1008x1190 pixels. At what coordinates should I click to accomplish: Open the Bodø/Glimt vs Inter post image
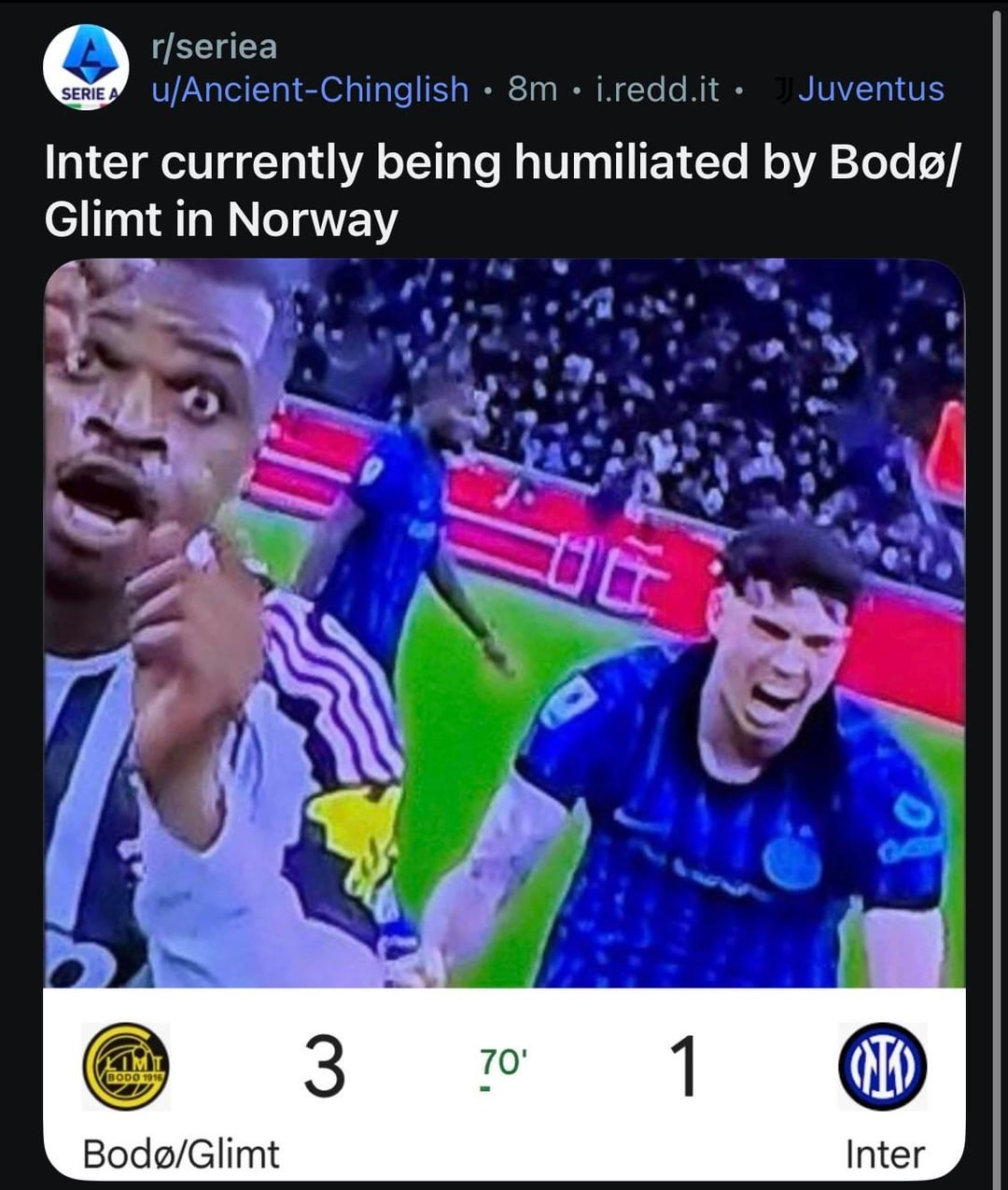coord(504,623)
